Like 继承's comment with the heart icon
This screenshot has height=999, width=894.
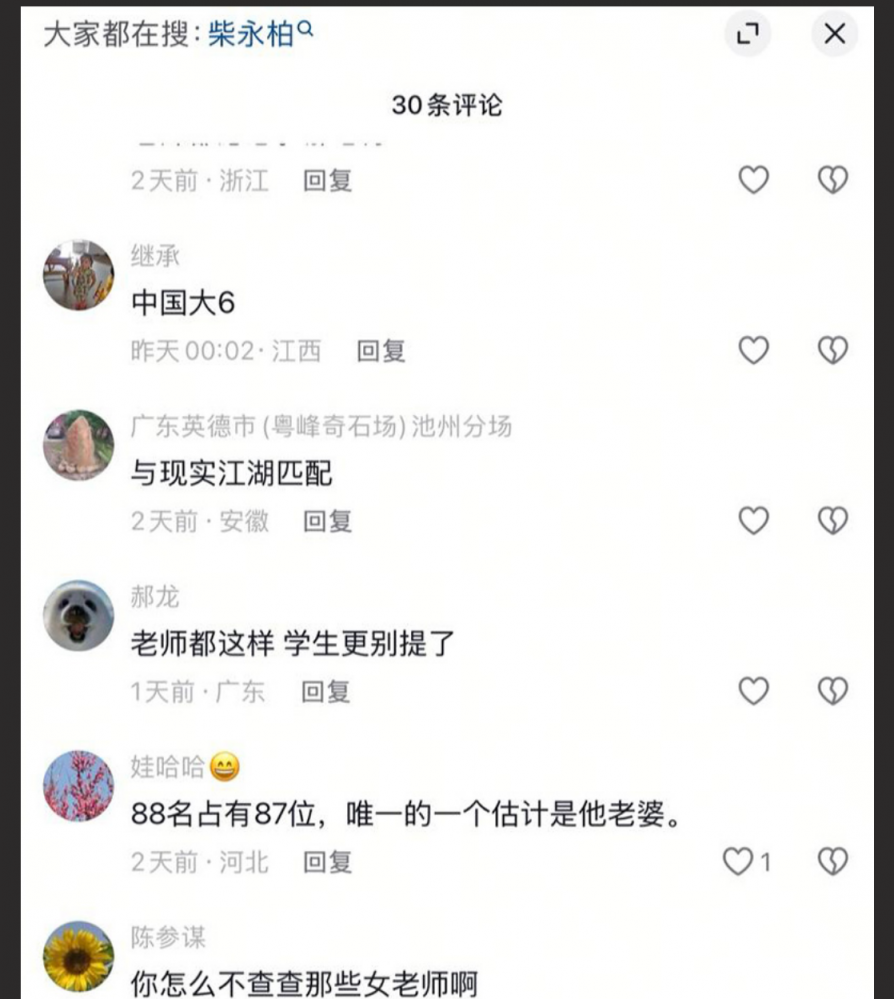753,350
